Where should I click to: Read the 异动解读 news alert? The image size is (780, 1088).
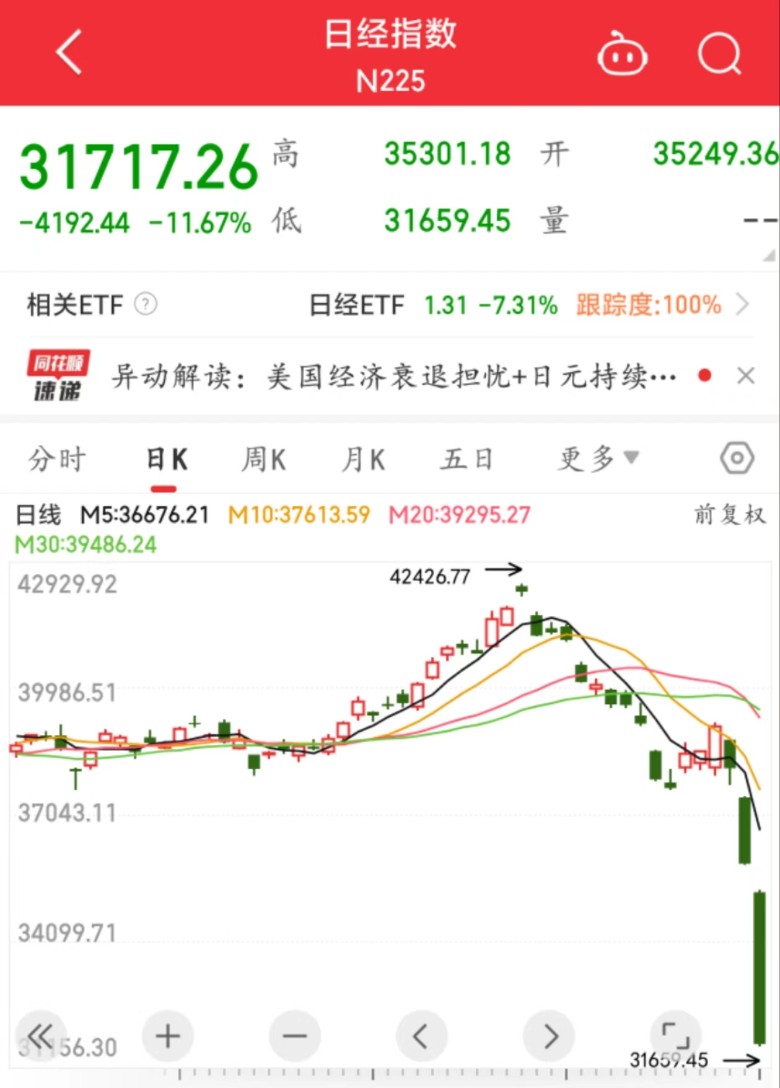tap(393, 376)
